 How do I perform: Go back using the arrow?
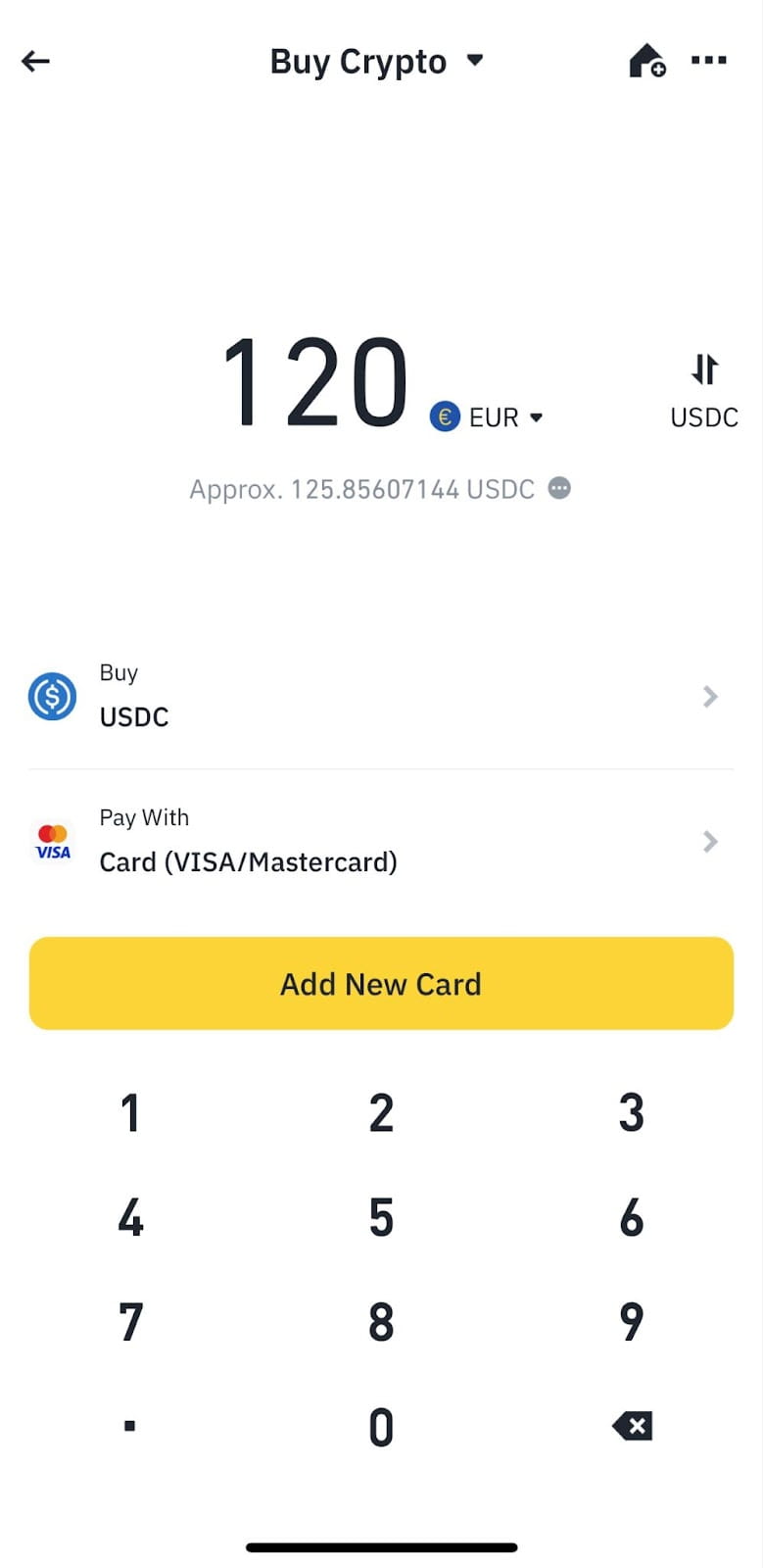pyautogui.click(x=35, y=61)
